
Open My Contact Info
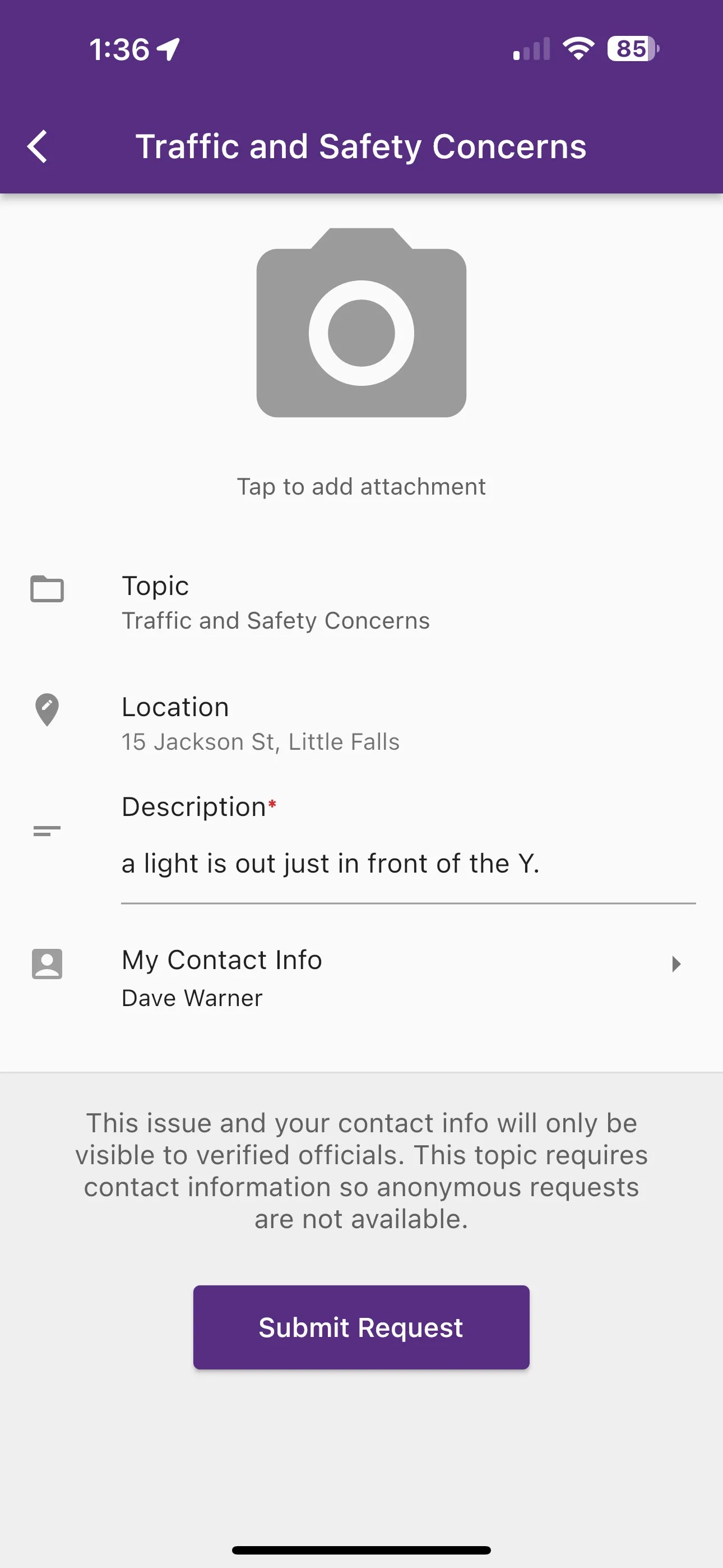tap(361, 978)
